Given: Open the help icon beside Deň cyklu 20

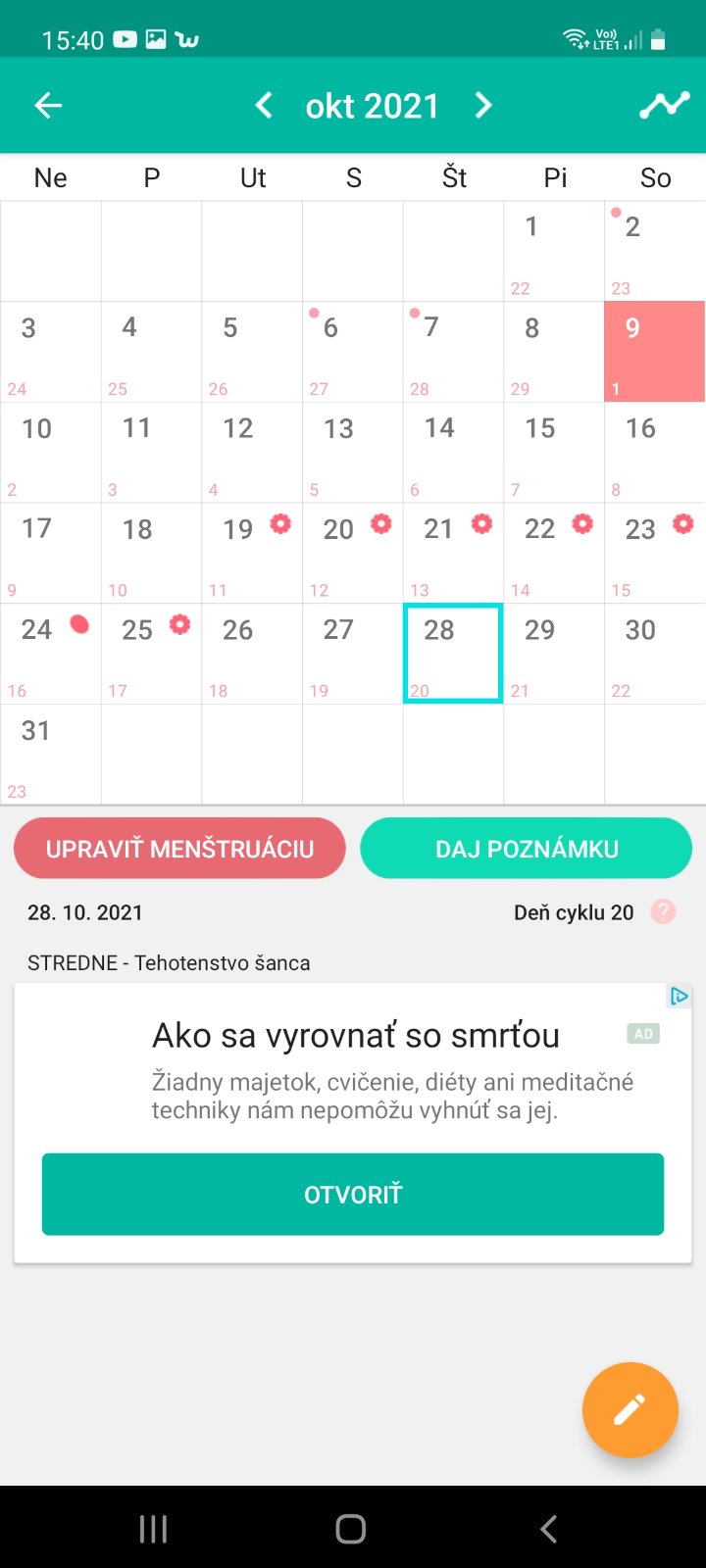Looking at the screenshot, I should 664,912.
